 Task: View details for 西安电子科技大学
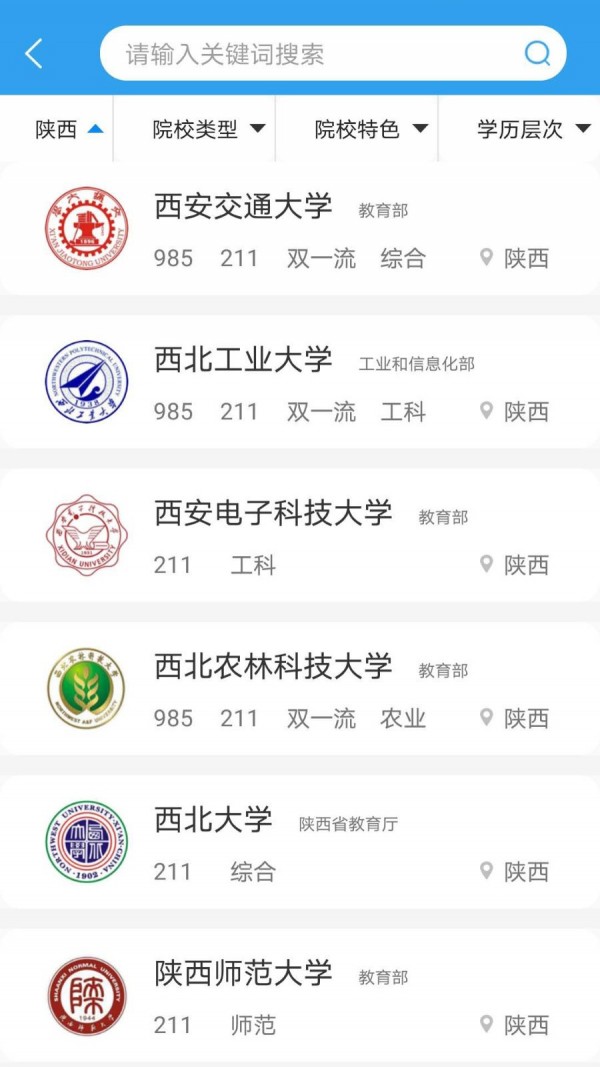tap(300, 535)
